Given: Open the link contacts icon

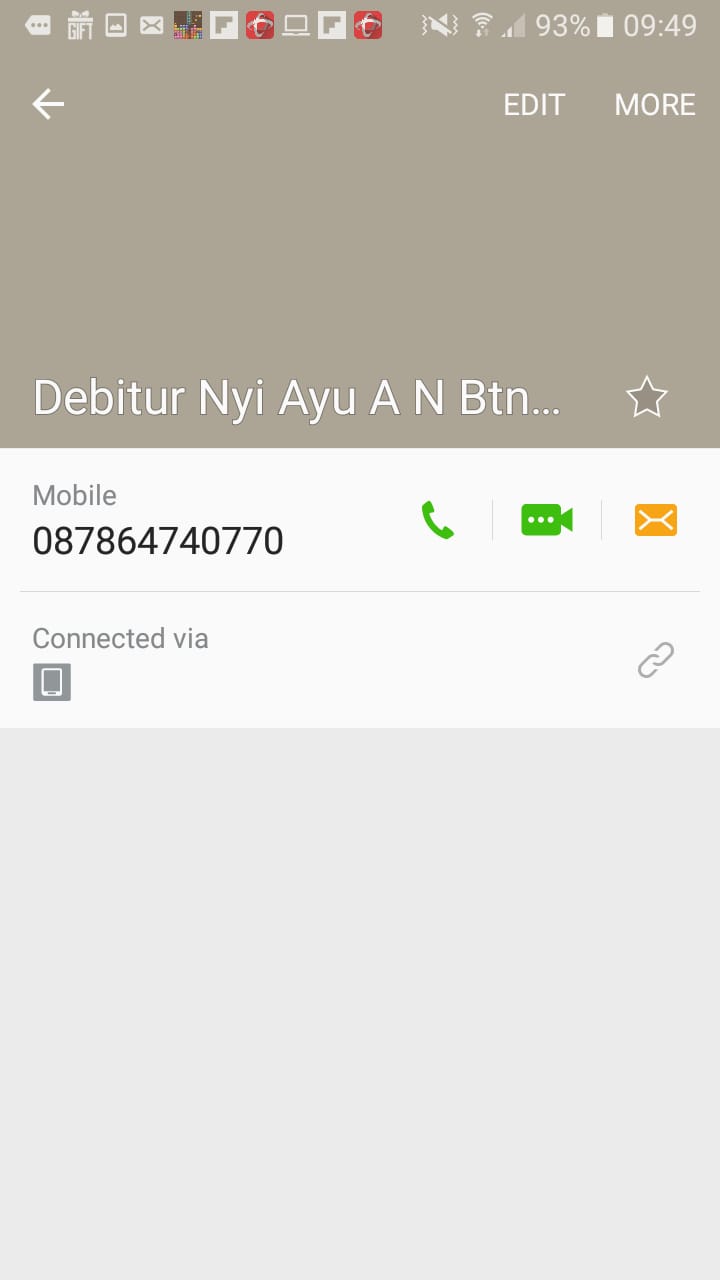Looking at the screenshot, I should (x=656, y=660).
